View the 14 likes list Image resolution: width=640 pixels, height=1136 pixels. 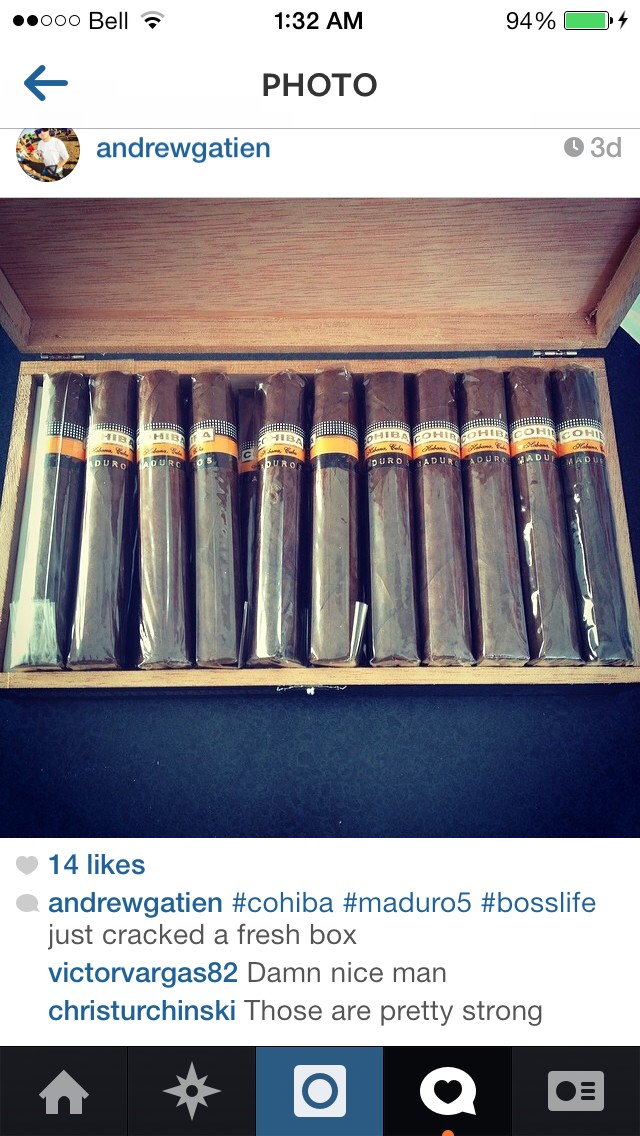coord(96,864)
